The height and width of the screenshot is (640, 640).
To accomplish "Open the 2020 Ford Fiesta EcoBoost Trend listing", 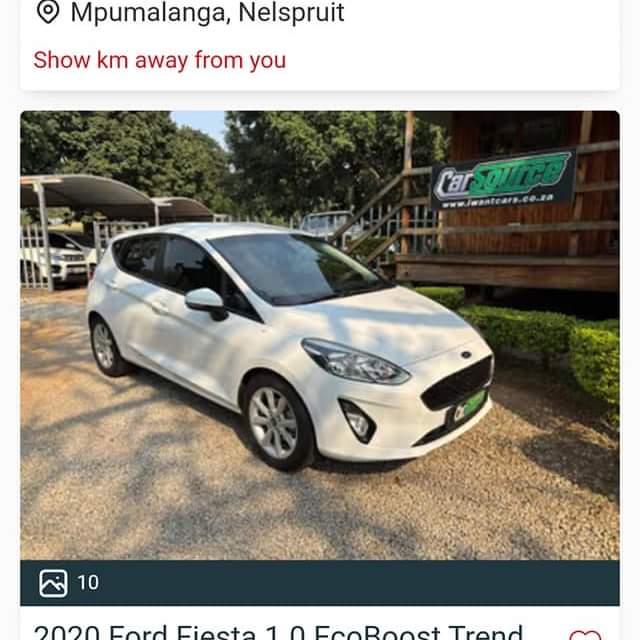I will [278, 632].
